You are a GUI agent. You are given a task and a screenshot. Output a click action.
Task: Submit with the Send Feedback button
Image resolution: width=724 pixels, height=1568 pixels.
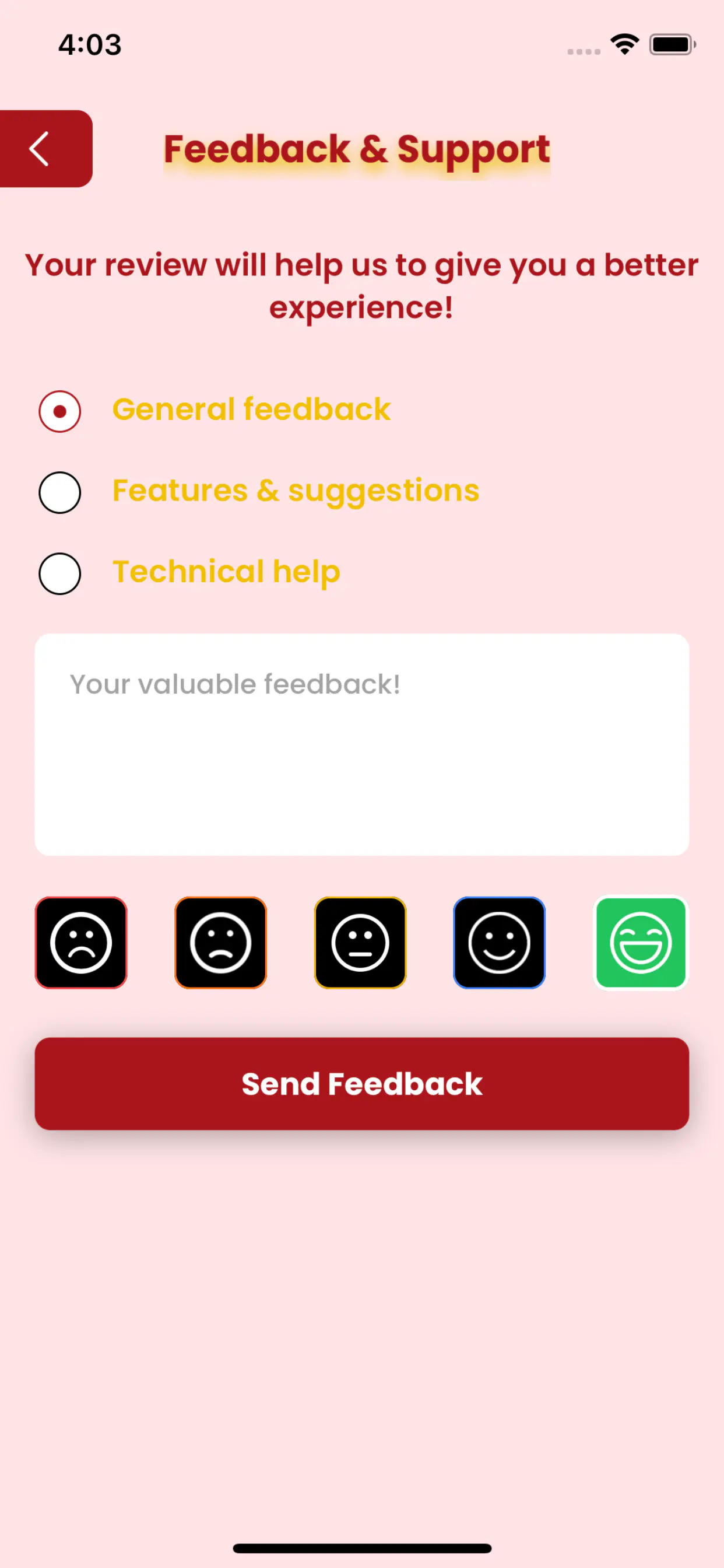[361, 1083]
